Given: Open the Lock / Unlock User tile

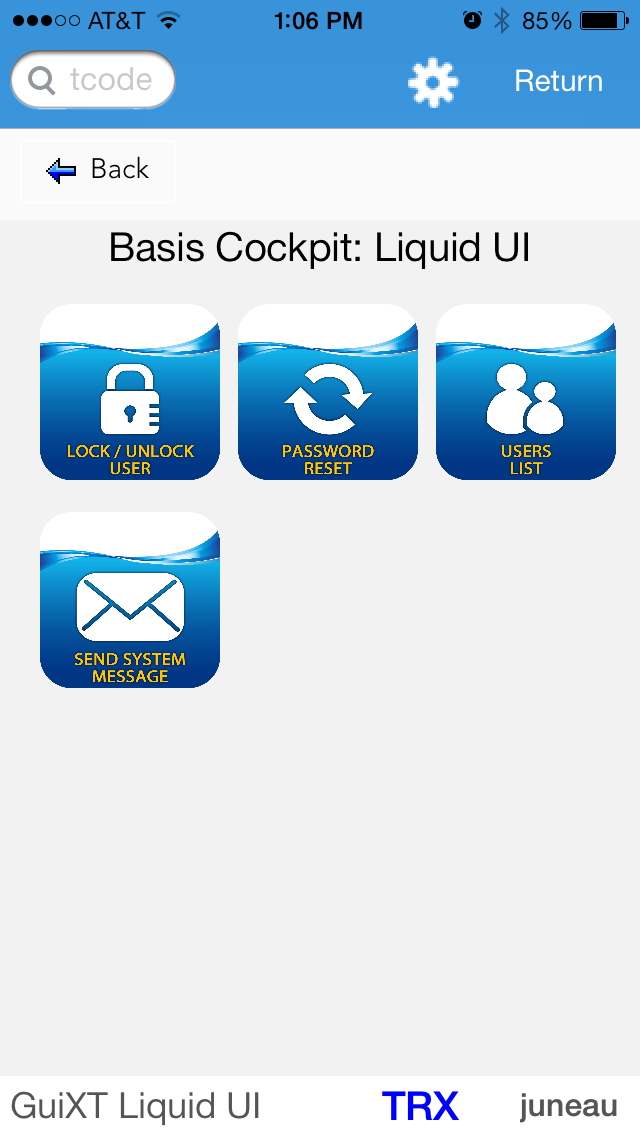Looking at the screenshot, I should point(130,393).
